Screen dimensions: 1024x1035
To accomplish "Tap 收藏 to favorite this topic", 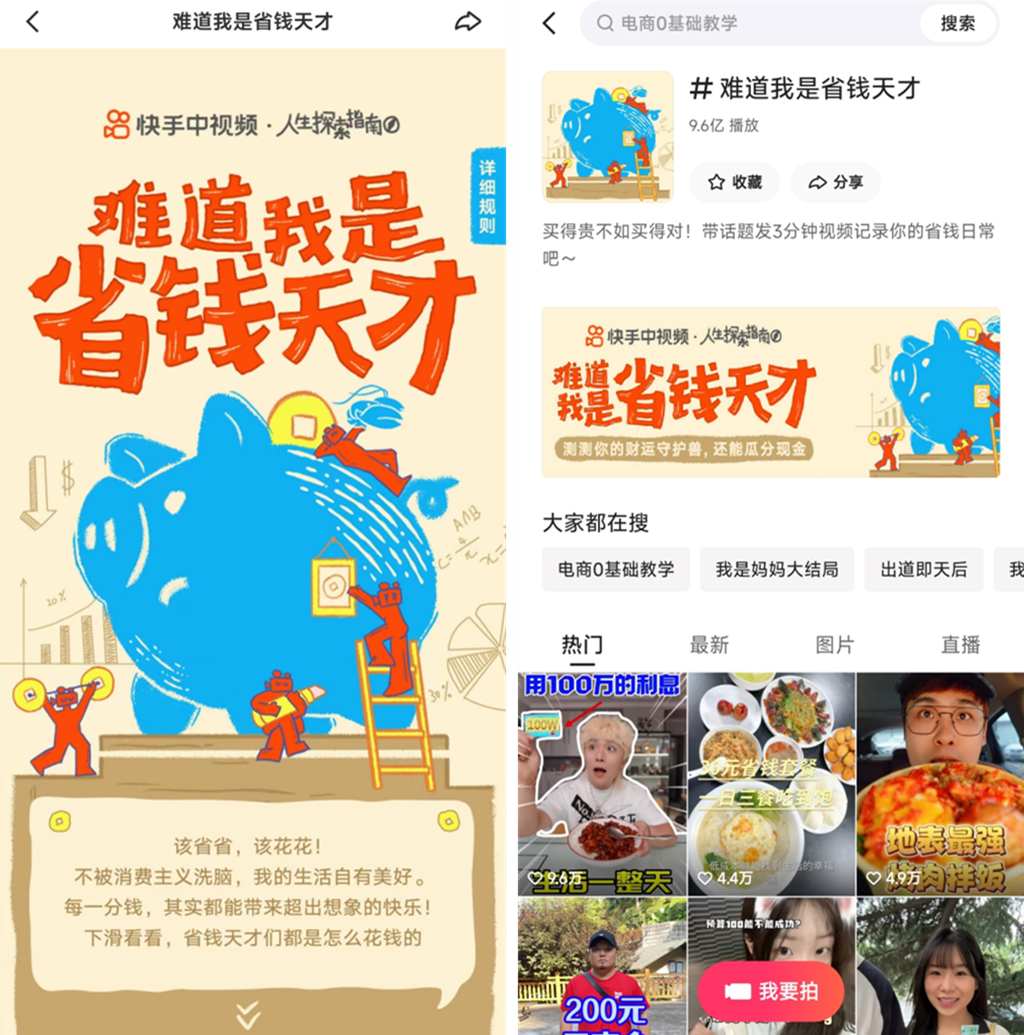I will [734, 182].
